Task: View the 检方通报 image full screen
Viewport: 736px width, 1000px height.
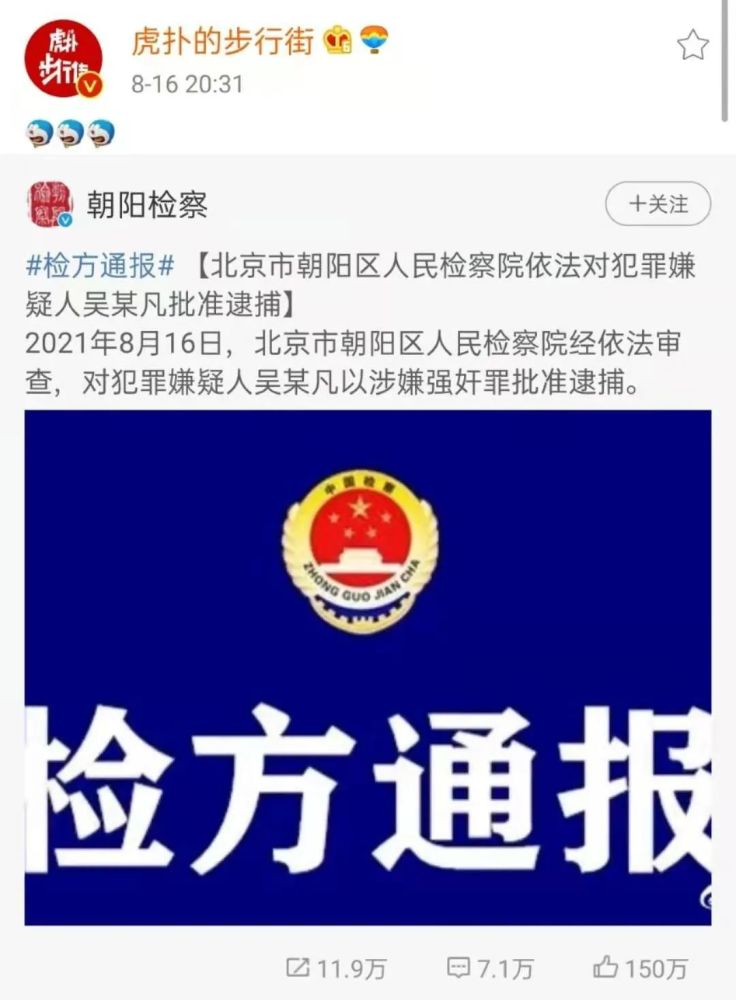Action: 368,667
